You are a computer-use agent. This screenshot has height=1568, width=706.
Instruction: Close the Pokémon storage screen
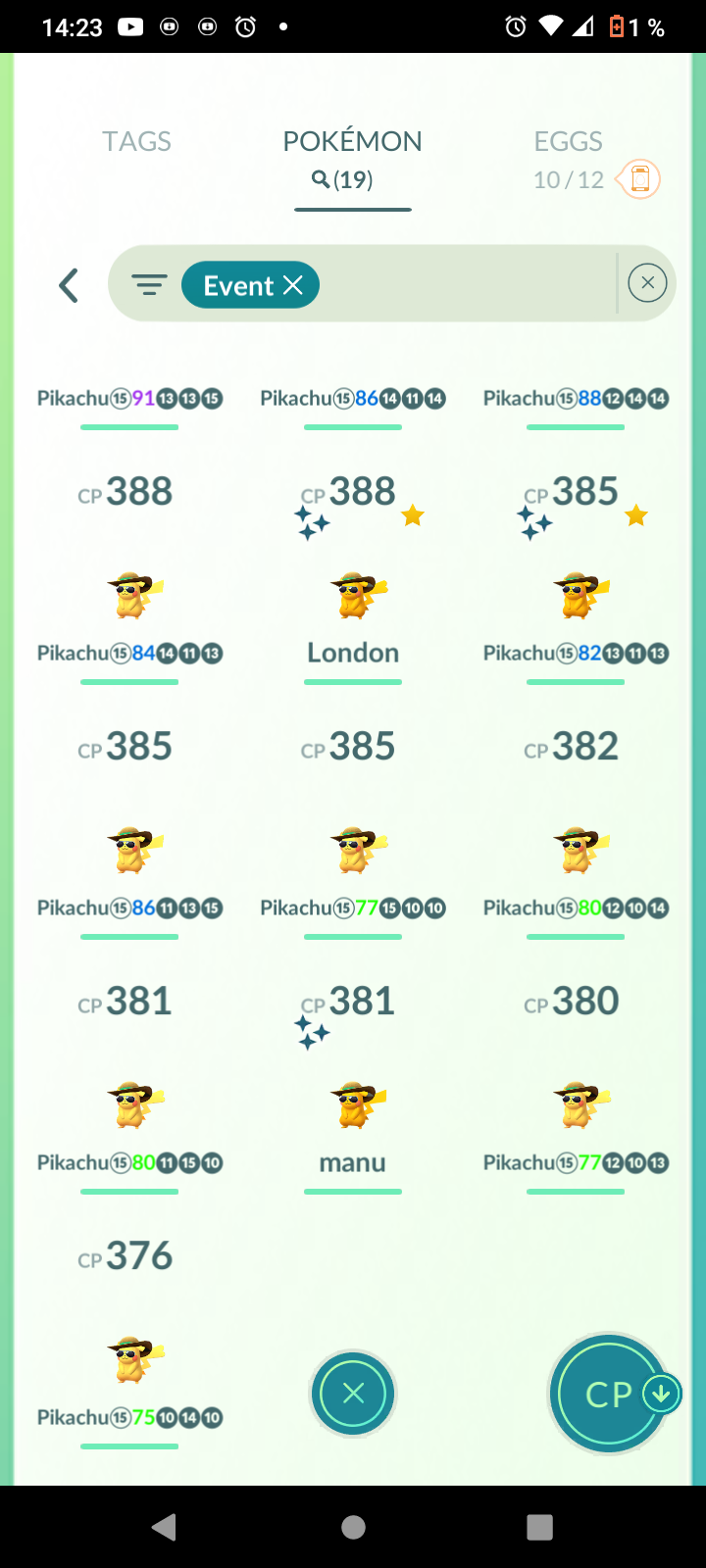pos(353,1394)
